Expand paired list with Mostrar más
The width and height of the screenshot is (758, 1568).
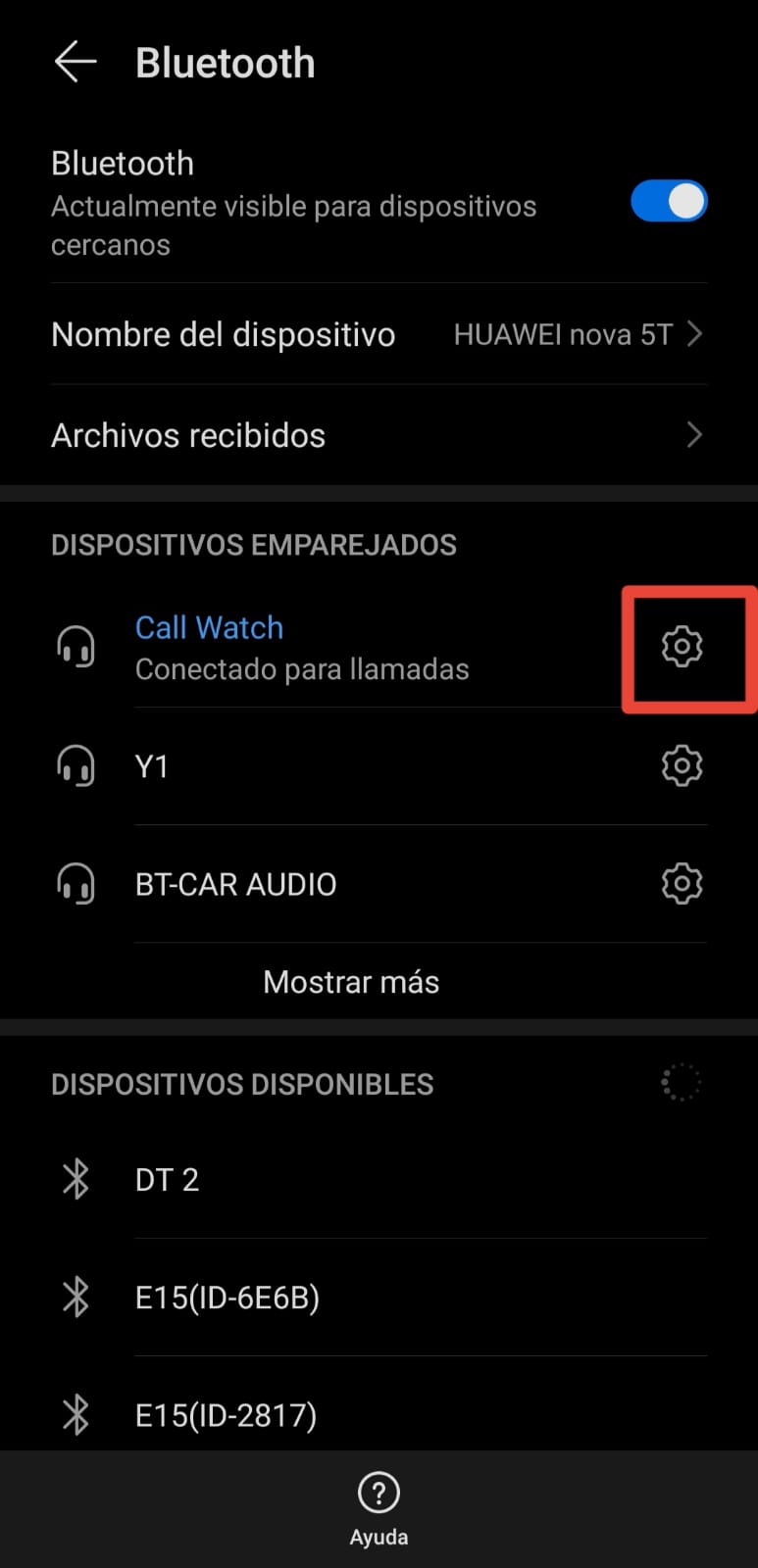[351, 982]
